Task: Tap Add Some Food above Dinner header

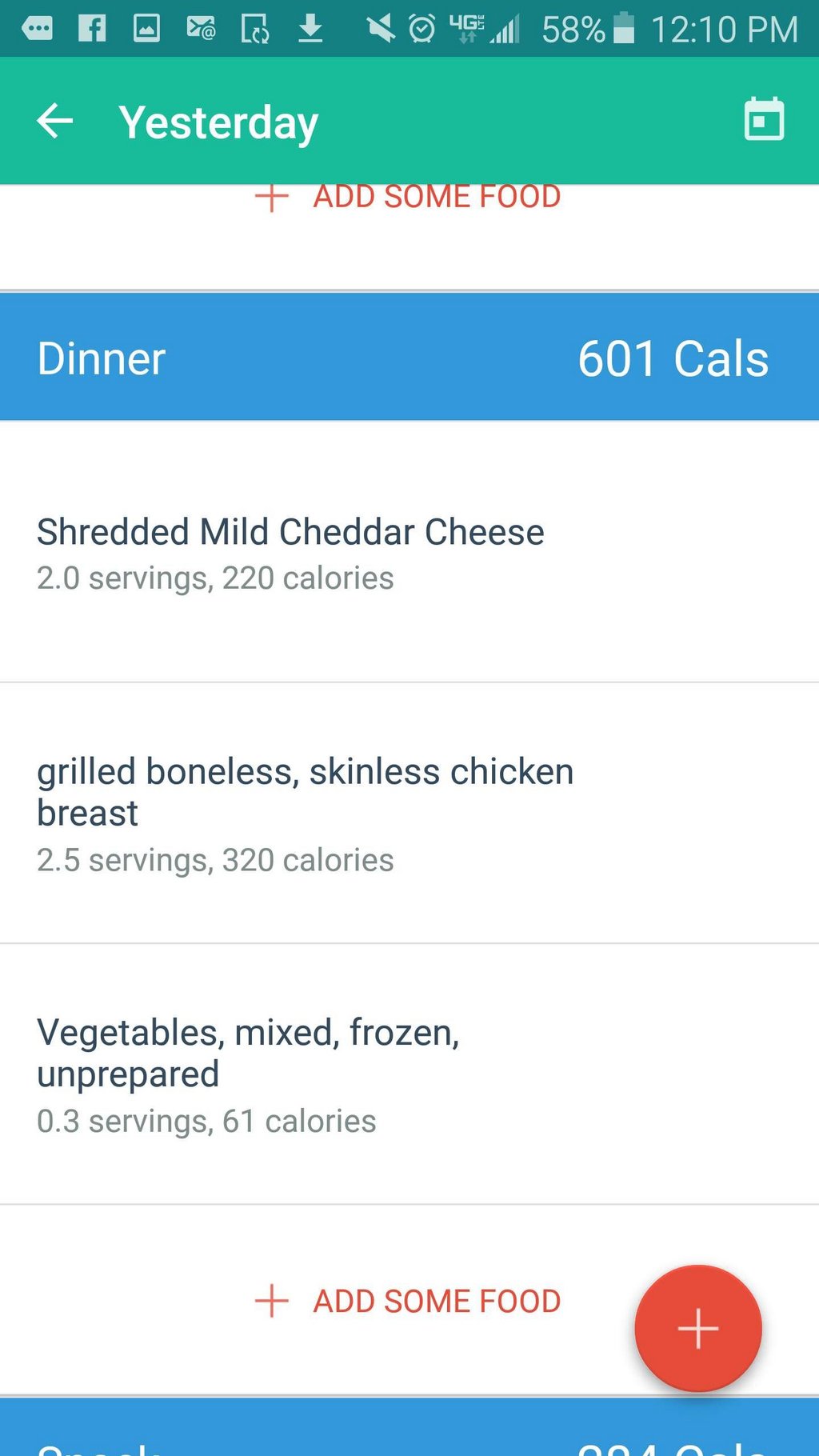Action: pyautogui.click(x=408, y=198)
